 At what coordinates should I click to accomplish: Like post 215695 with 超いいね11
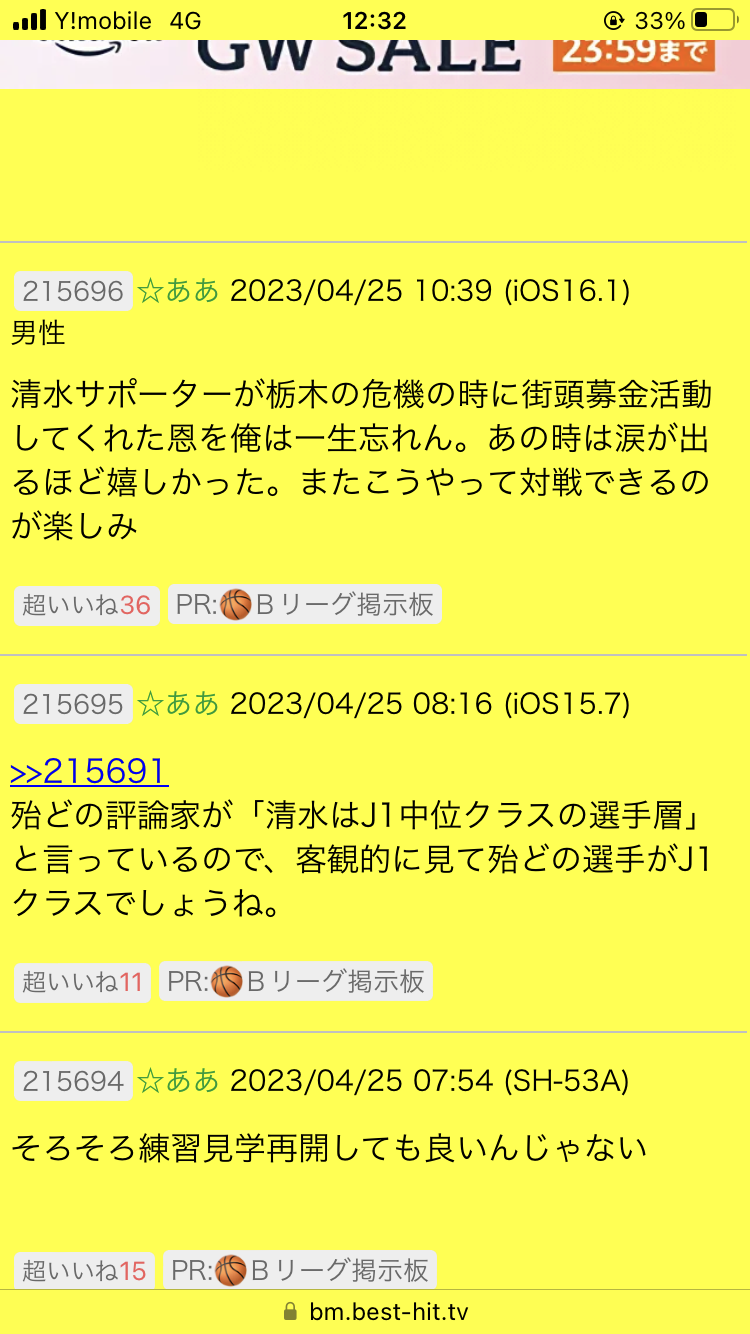tap(82, 982)
